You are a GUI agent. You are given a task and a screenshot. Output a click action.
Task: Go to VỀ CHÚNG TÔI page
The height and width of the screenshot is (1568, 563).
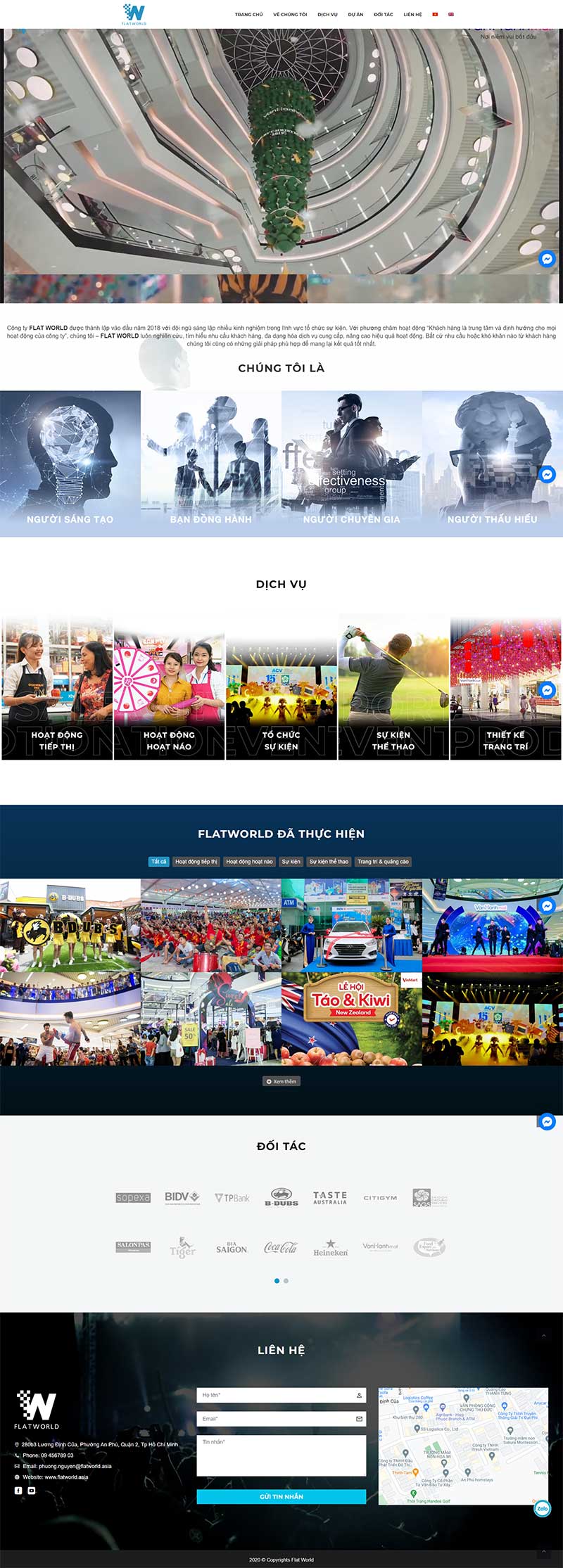point(290,14)
